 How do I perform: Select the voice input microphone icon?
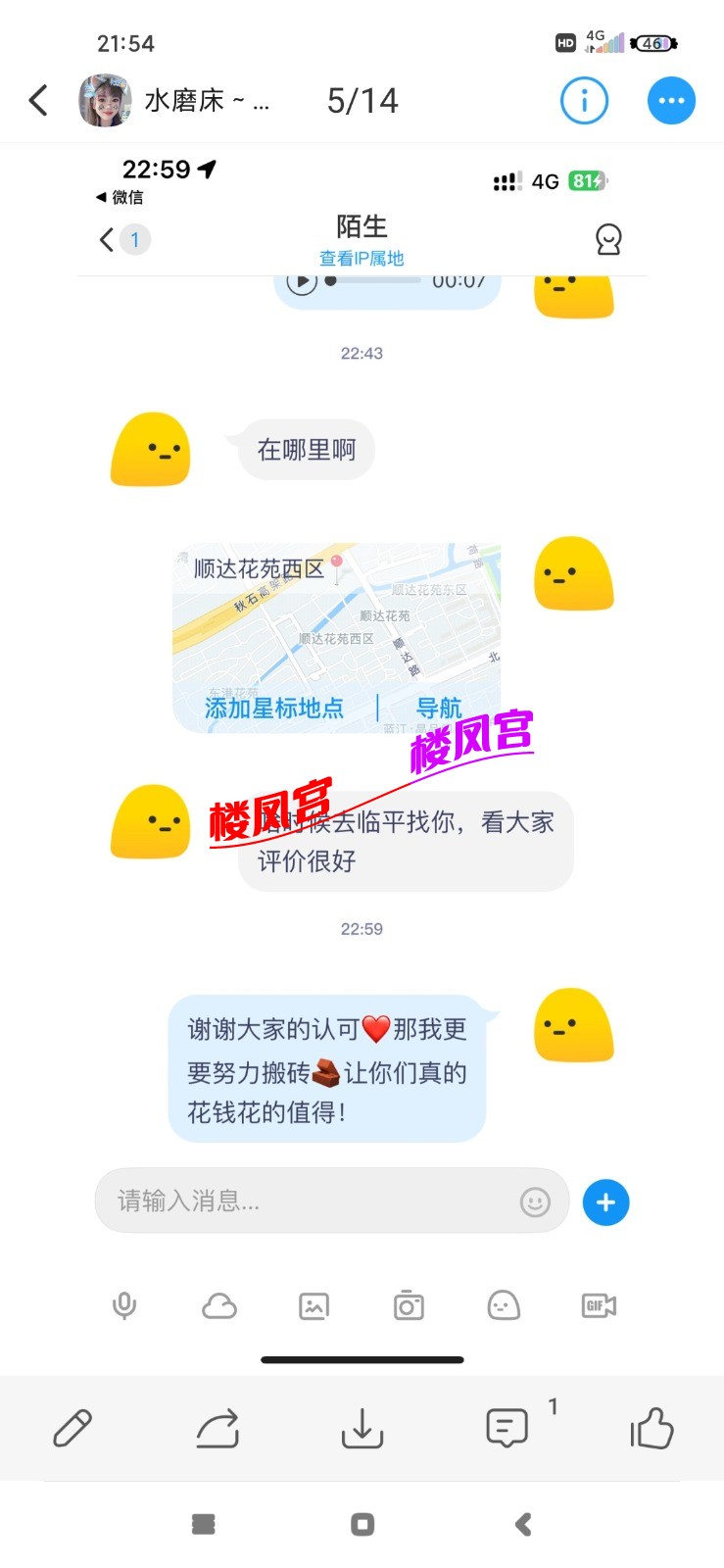pyautogui.click(x=124, y=1305)
